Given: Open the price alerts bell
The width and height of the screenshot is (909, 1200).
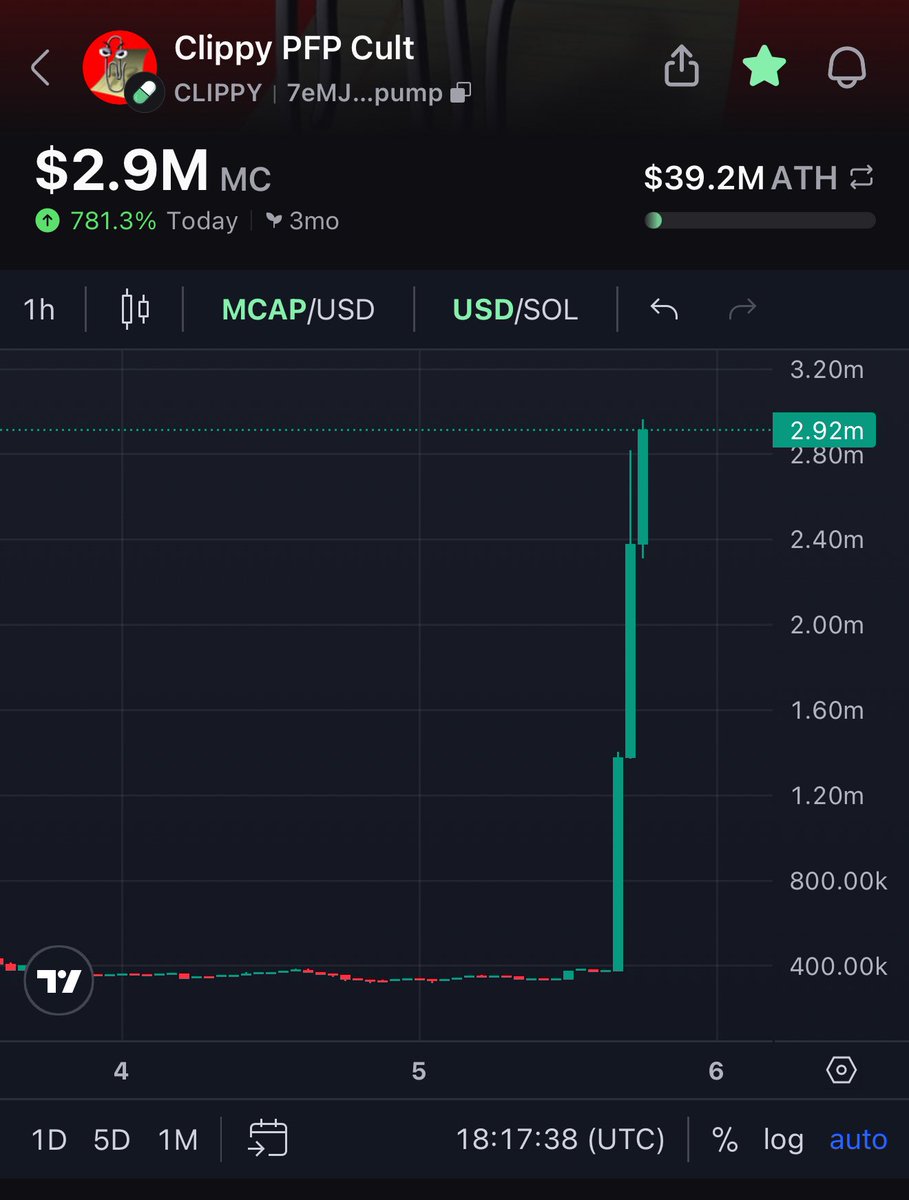Looking at the screenshot, I should click(x=846, y=67).
